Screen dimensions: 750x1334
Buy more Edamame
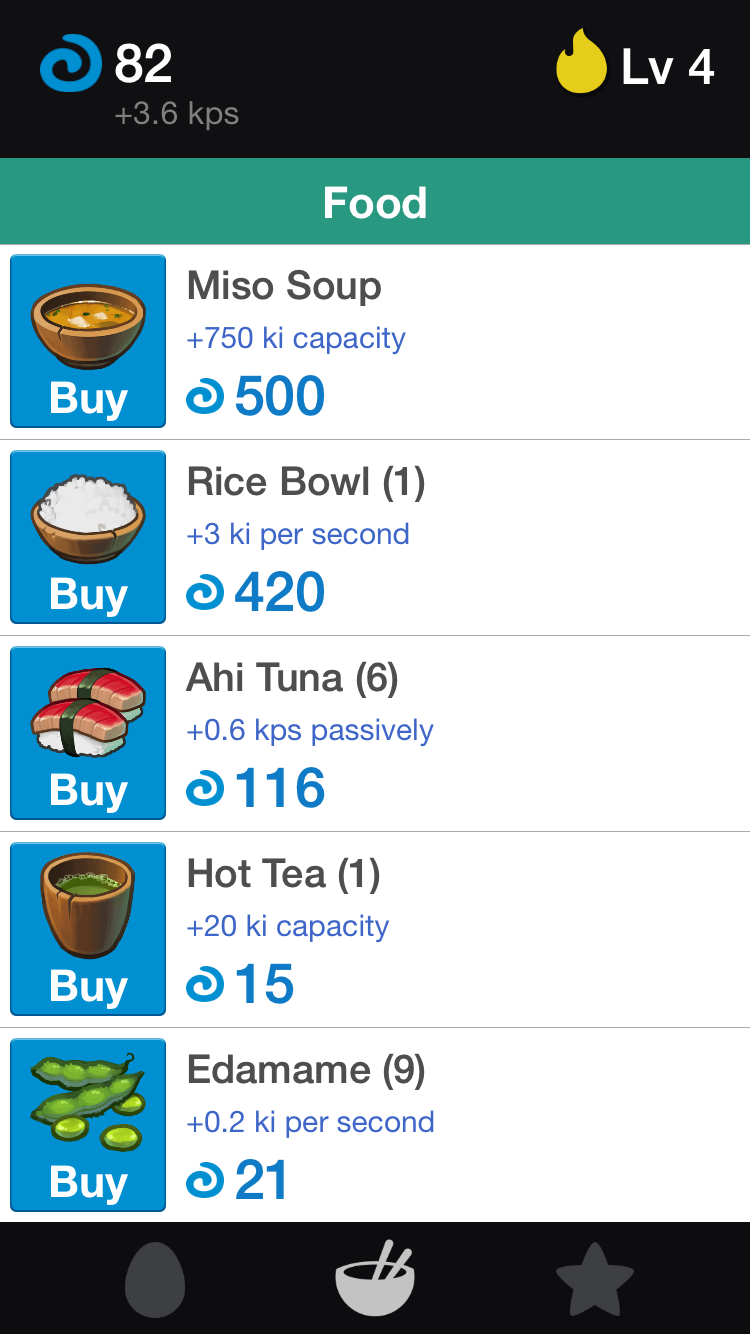[x=88, y=1125]
